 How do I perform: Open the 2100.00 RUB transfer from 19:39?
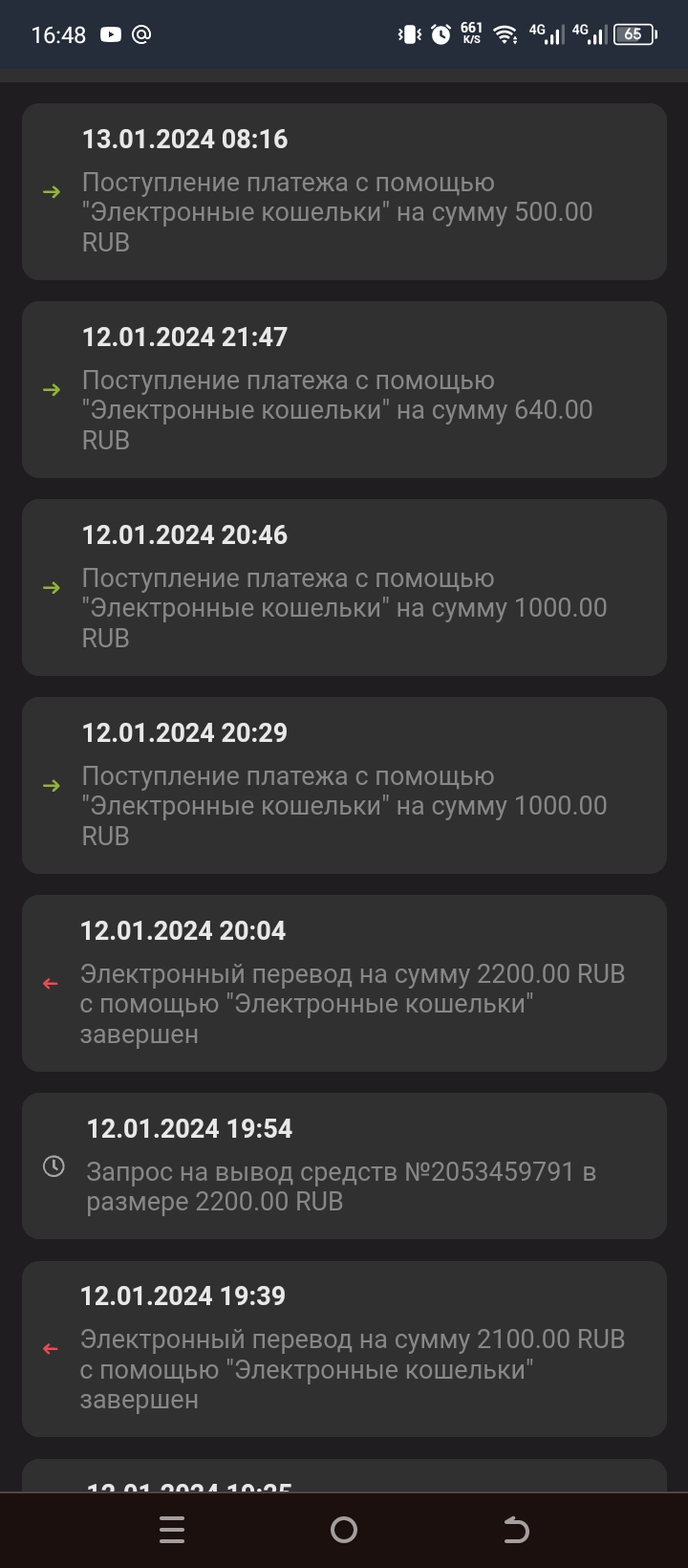point(344,1348)
